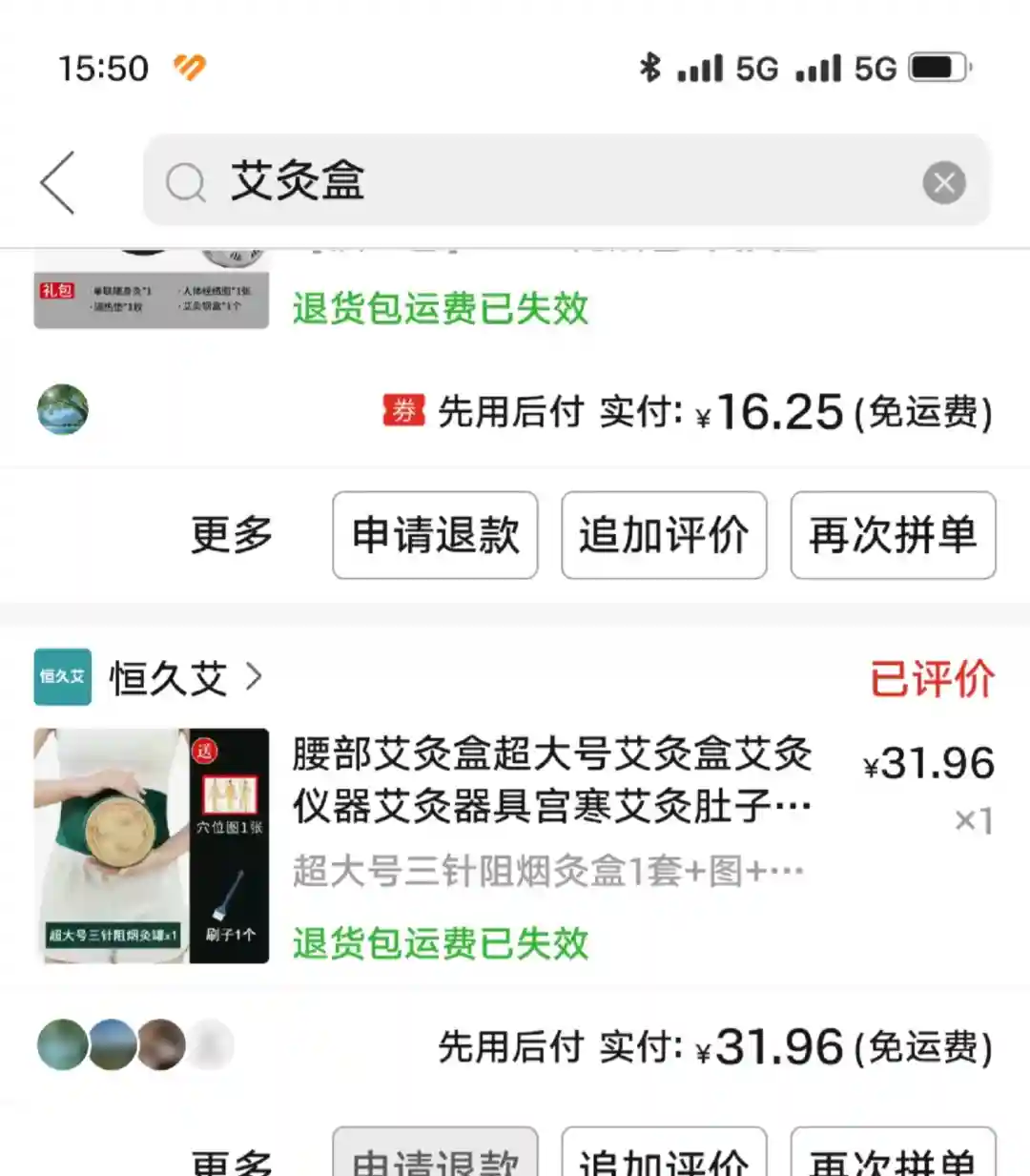View the 腰部艾灸盒超大号 order details
Viewport: 1030px width, 1176px height.
click(x=551, y=779)
